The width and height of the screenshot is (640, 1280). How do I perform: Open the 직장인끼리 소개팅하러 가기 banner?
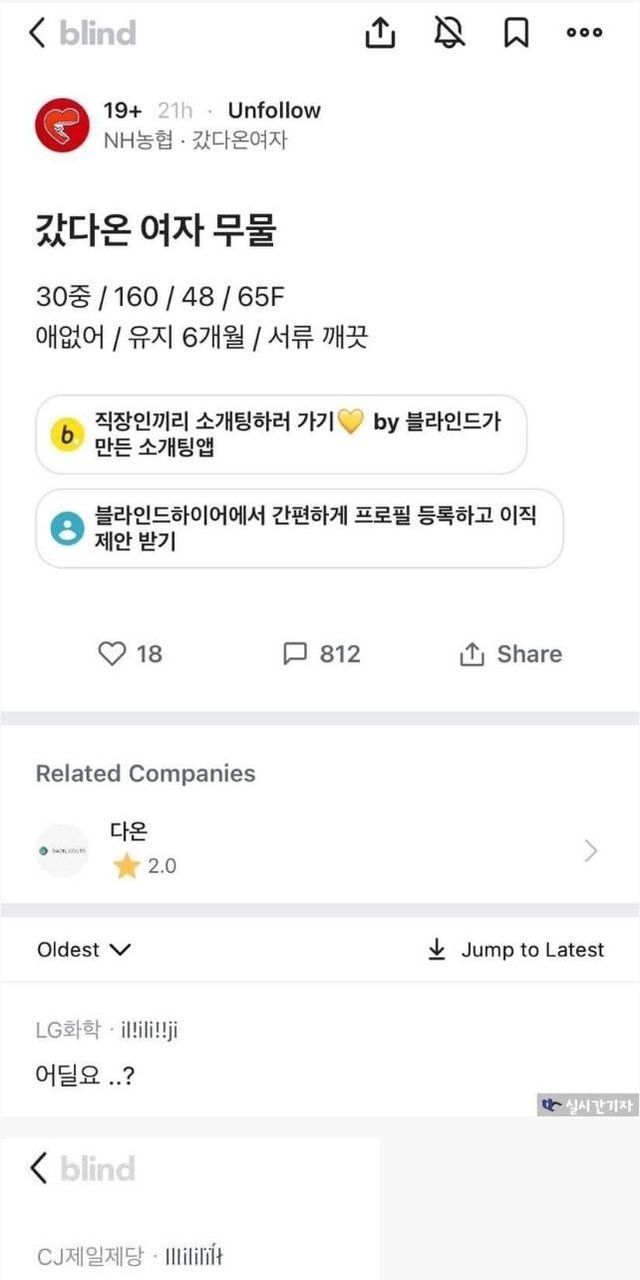(281, 434)
